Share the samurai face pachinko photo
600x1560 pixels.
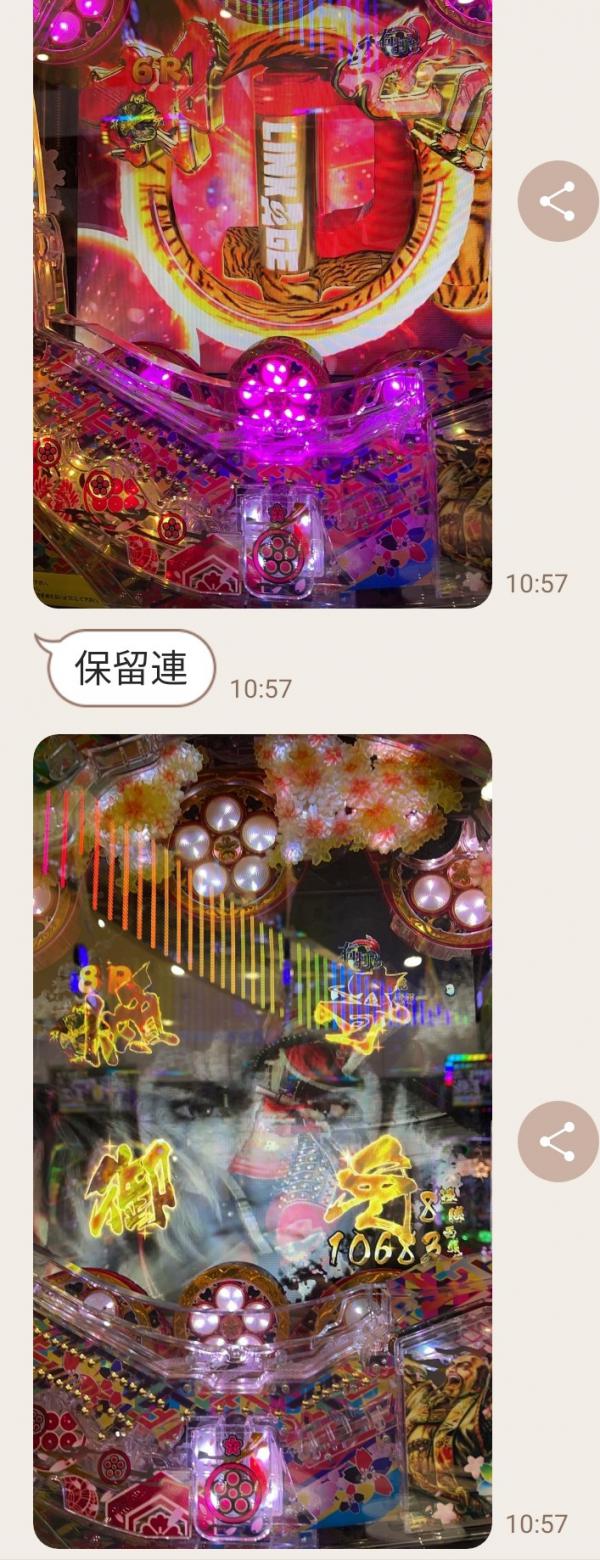557,1141
